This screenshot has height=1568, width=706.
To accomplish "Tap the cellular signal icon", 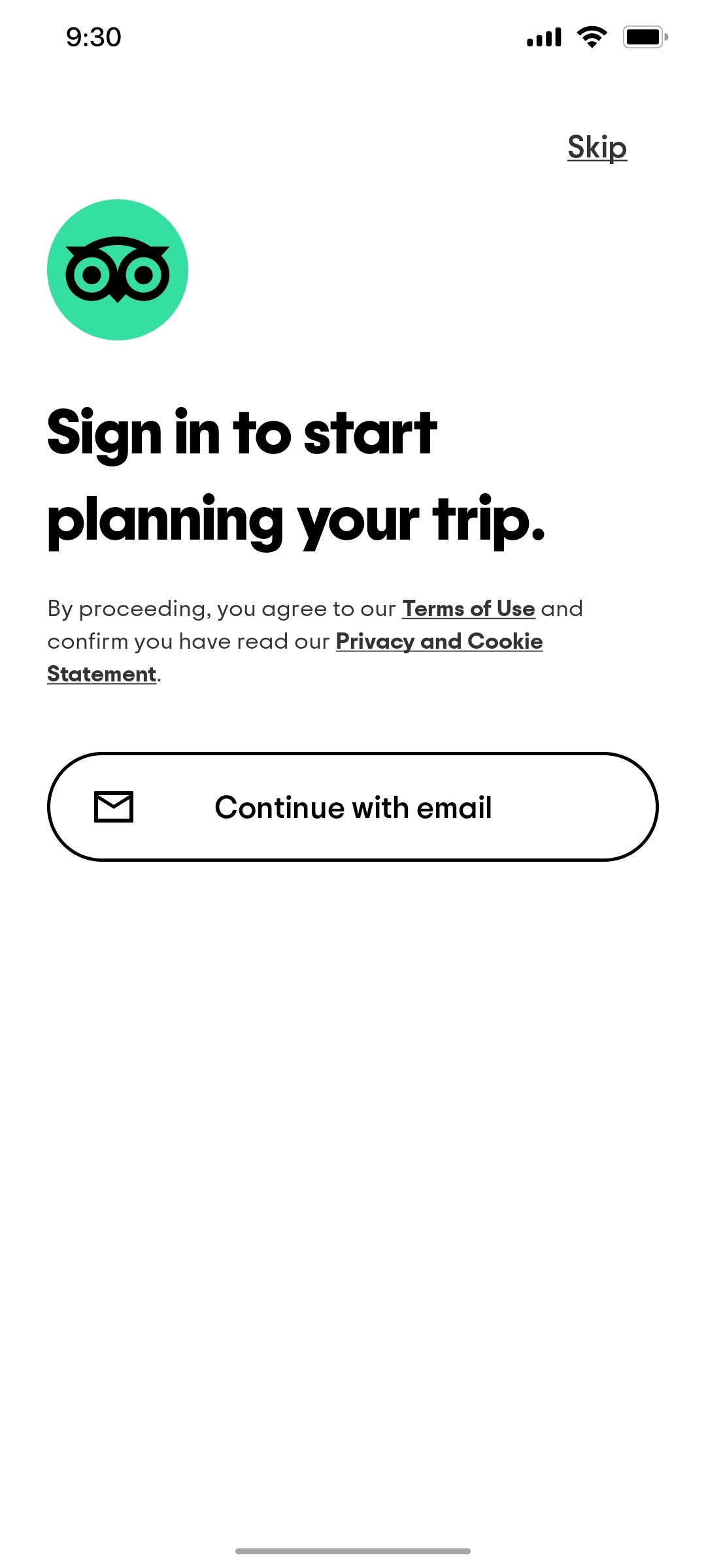I will pos(543,37).
